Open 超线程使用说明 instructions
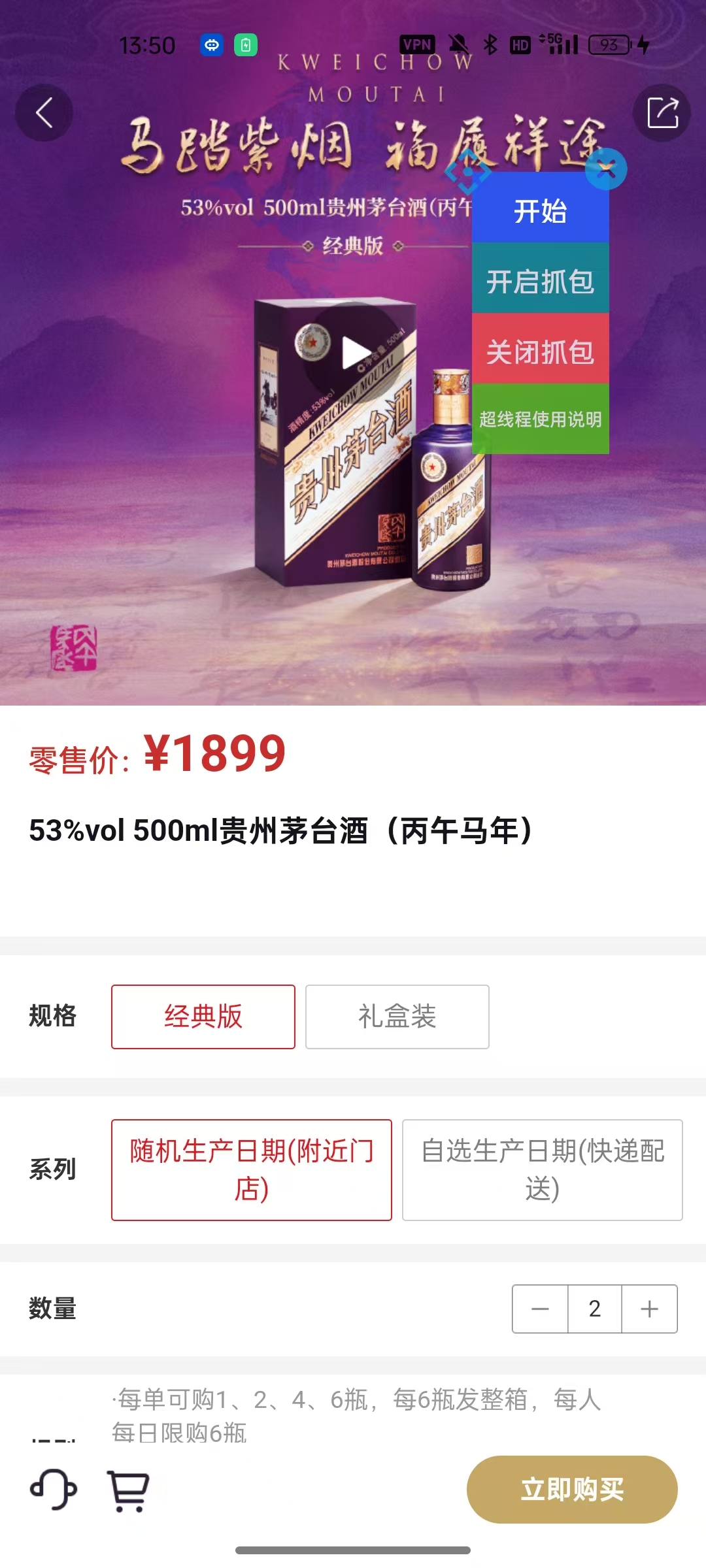706x1568 pixels. point(540,419)
